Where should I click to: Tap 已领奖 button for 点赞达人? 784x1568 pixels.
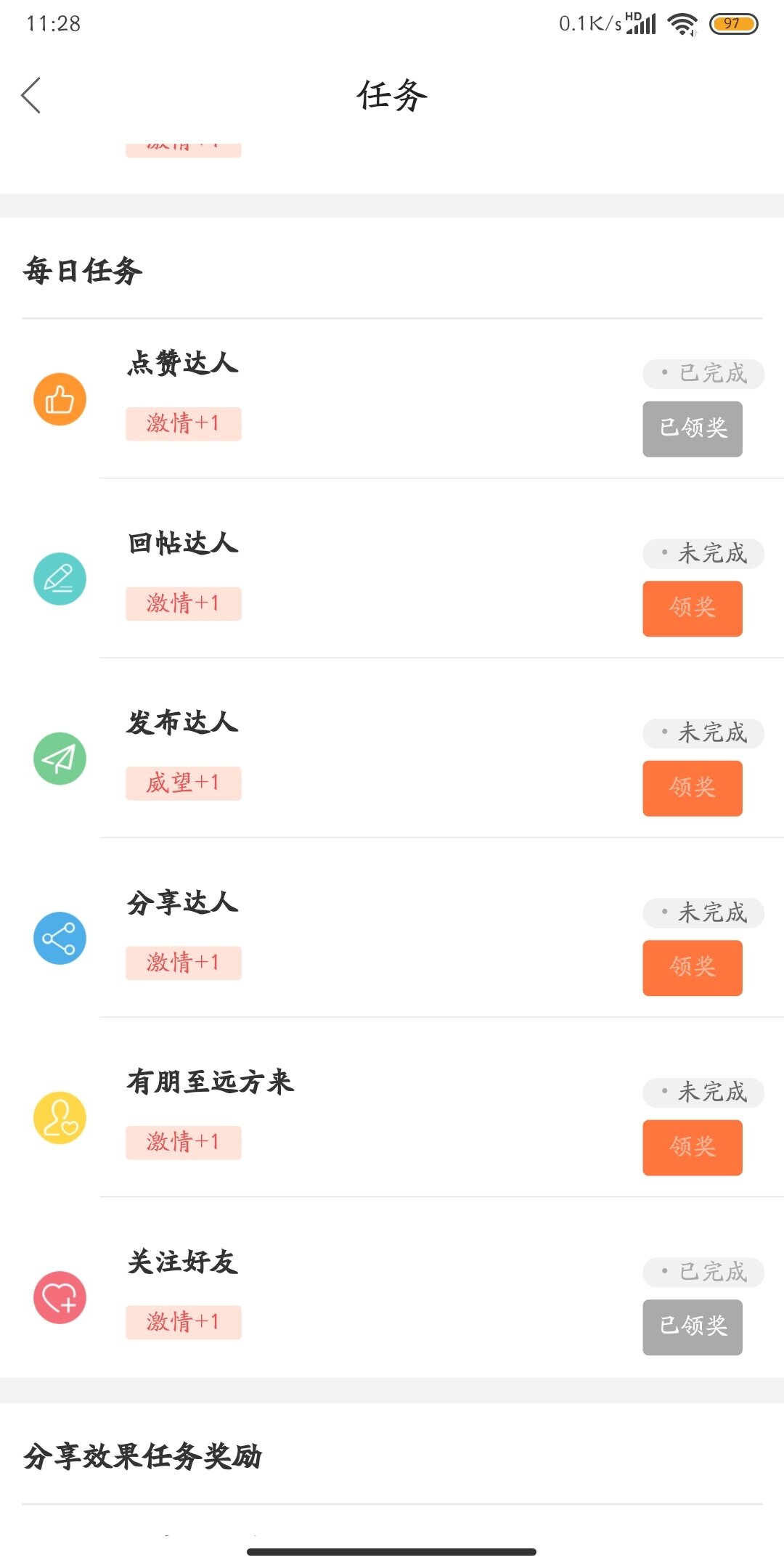coord(692,429)
